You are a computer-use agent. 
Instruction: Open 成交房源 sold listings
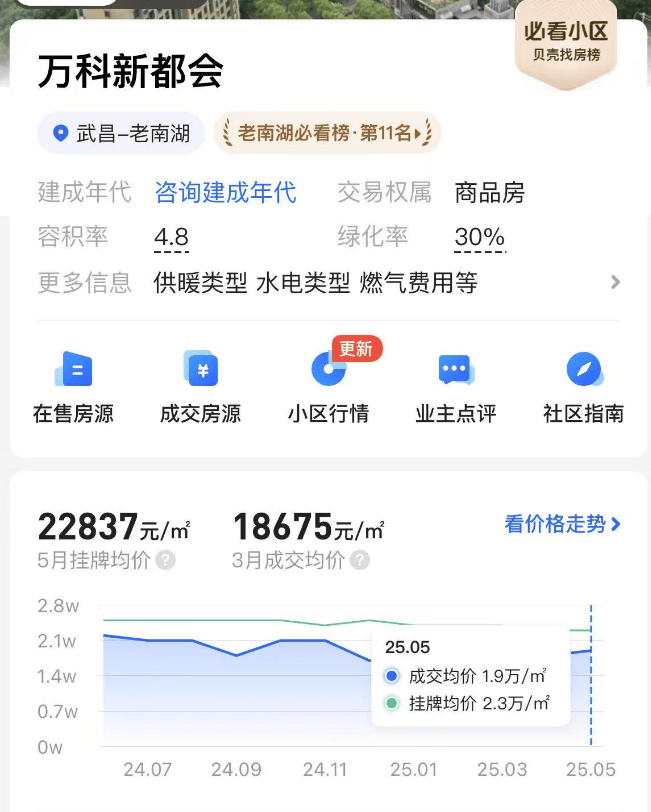(x=201, y=387)
